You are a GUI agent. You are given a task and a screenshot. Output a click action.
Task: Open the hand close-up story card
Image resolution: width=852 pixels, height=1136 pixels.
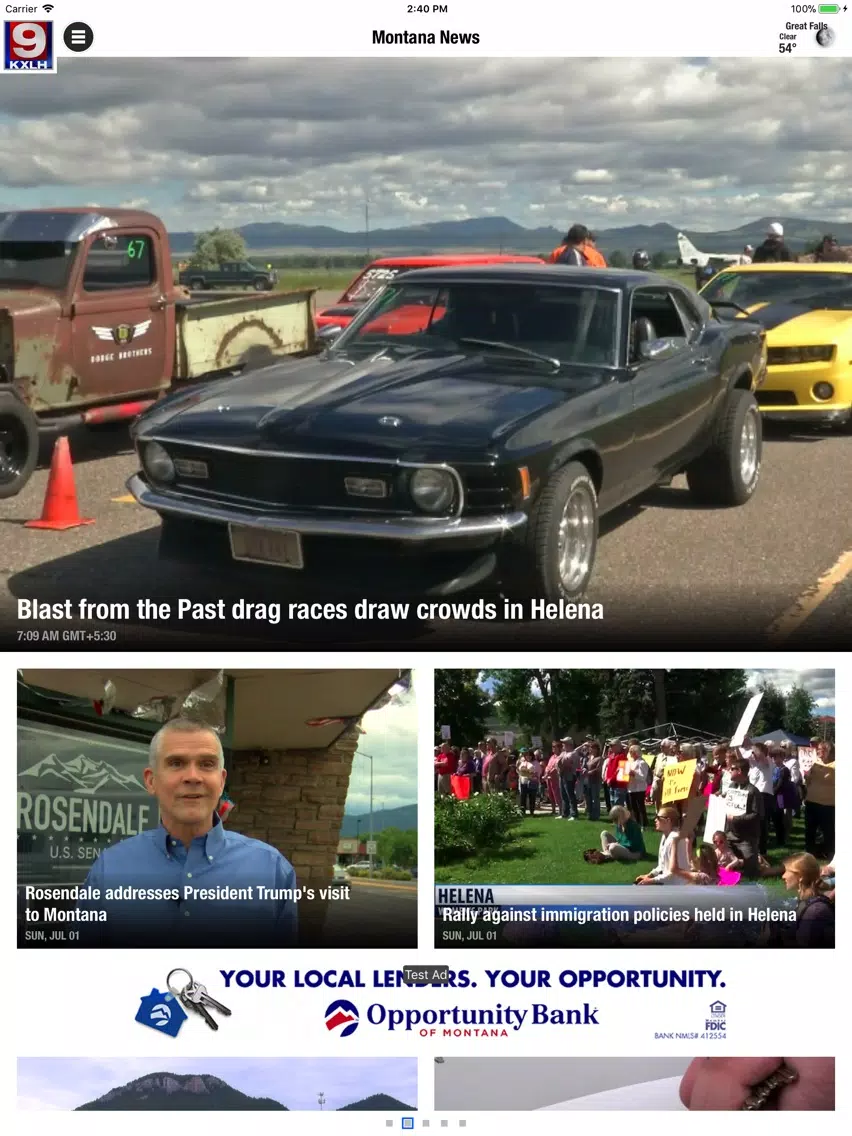(634, 1083)
